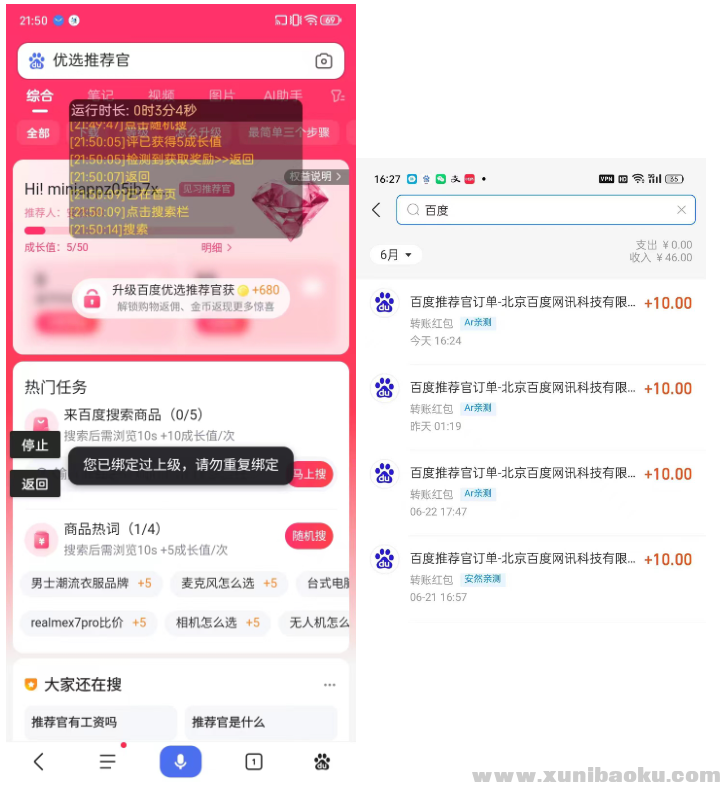Clear the 百度 search field using the X

coord(681,210)
